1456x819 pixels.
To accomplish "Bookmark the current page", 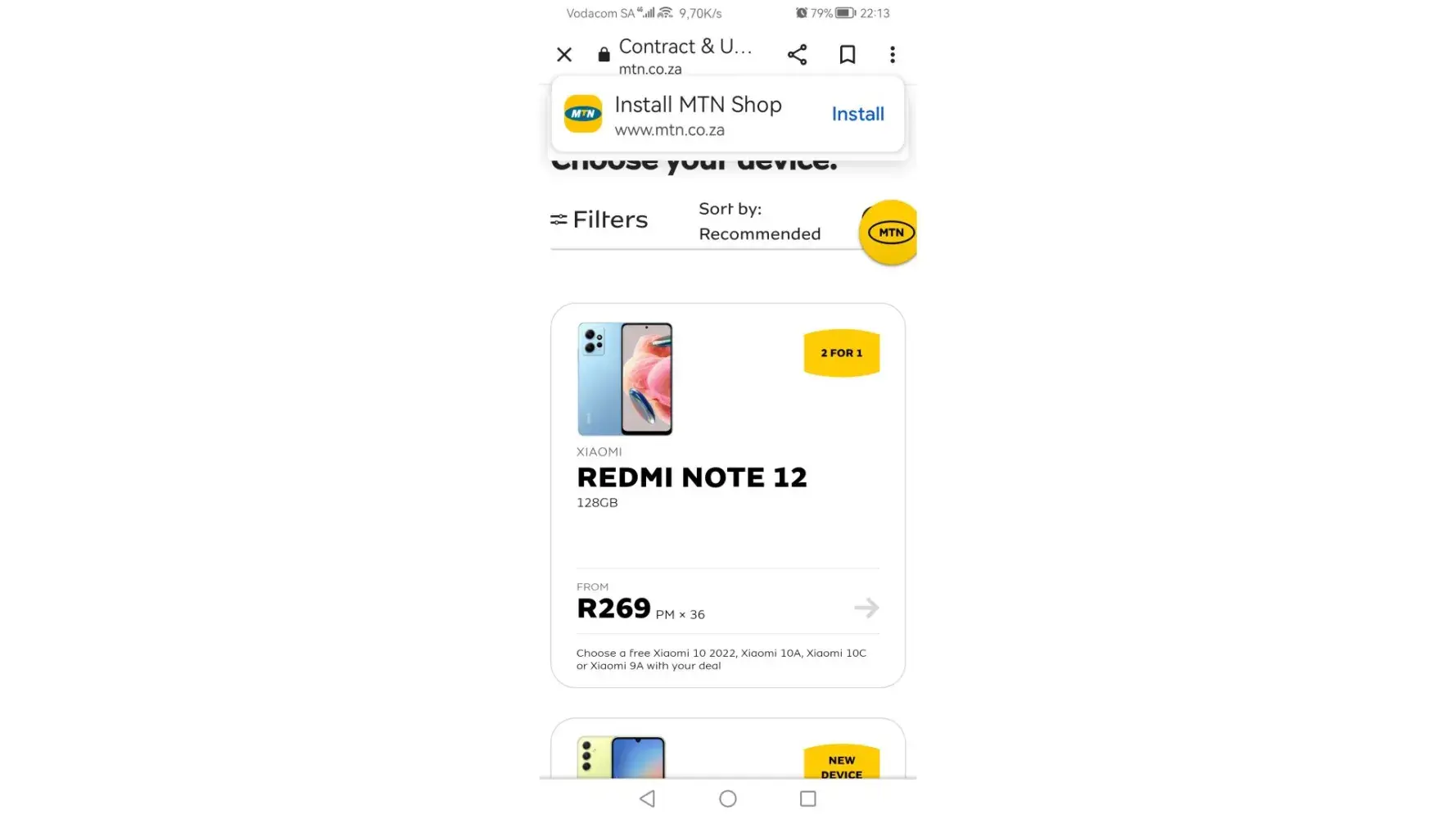I will click(x=847, y=55).
